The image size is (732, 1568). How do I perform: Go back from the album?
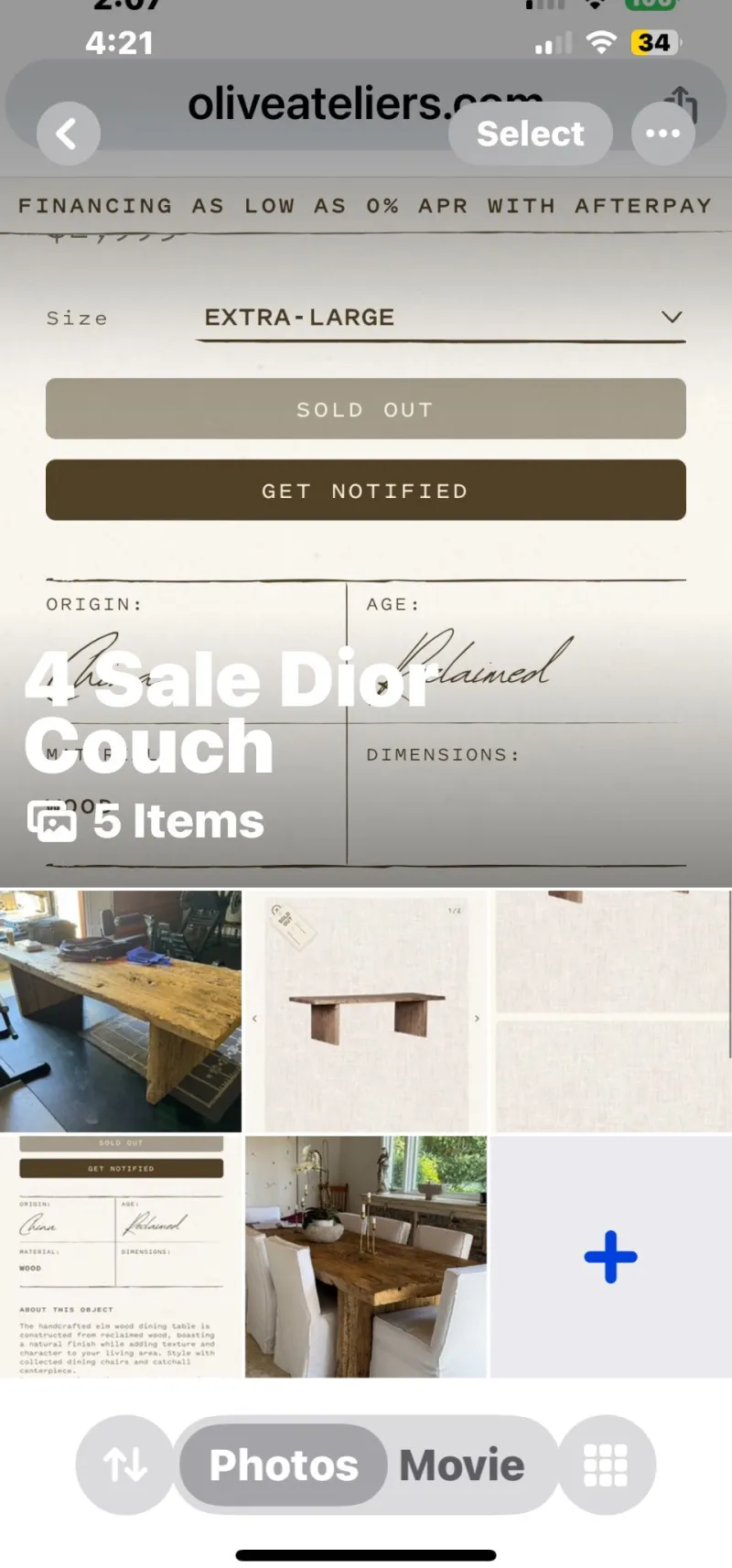point(68,135)
